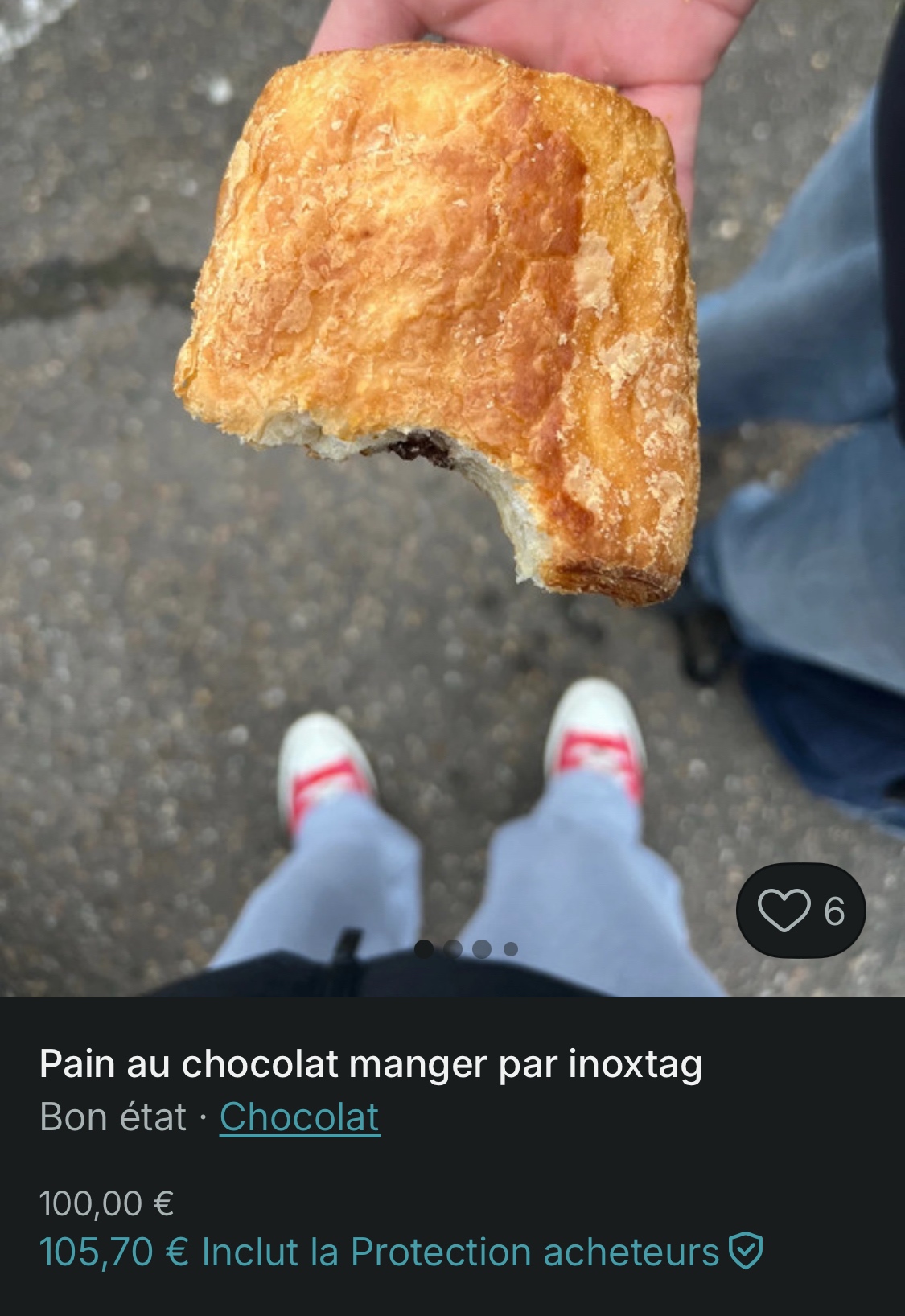This screenshot has width=905, height=1316.
Task: View Protection acheteurs price details
Action: (401, 1252)
